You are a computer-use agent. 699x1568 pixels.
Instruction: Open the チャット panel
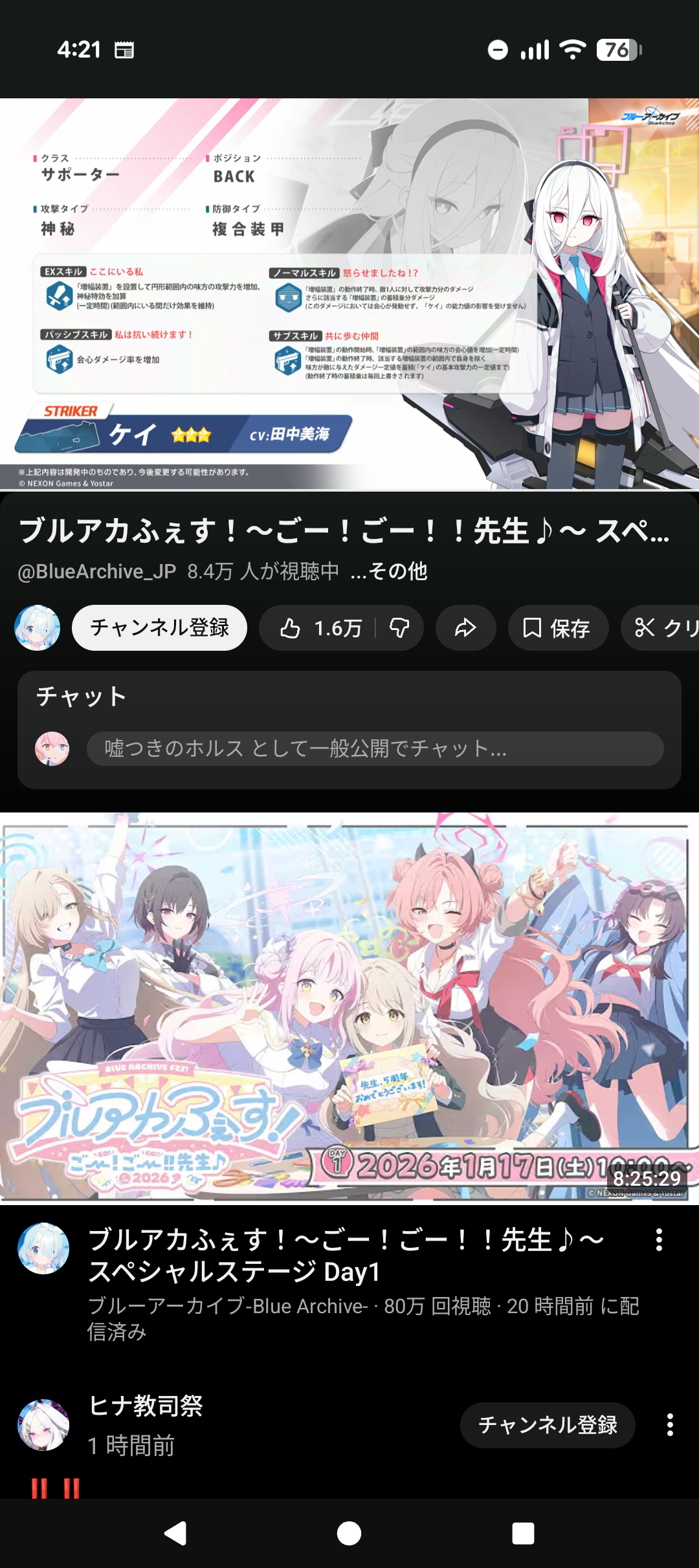click(82, 697)
